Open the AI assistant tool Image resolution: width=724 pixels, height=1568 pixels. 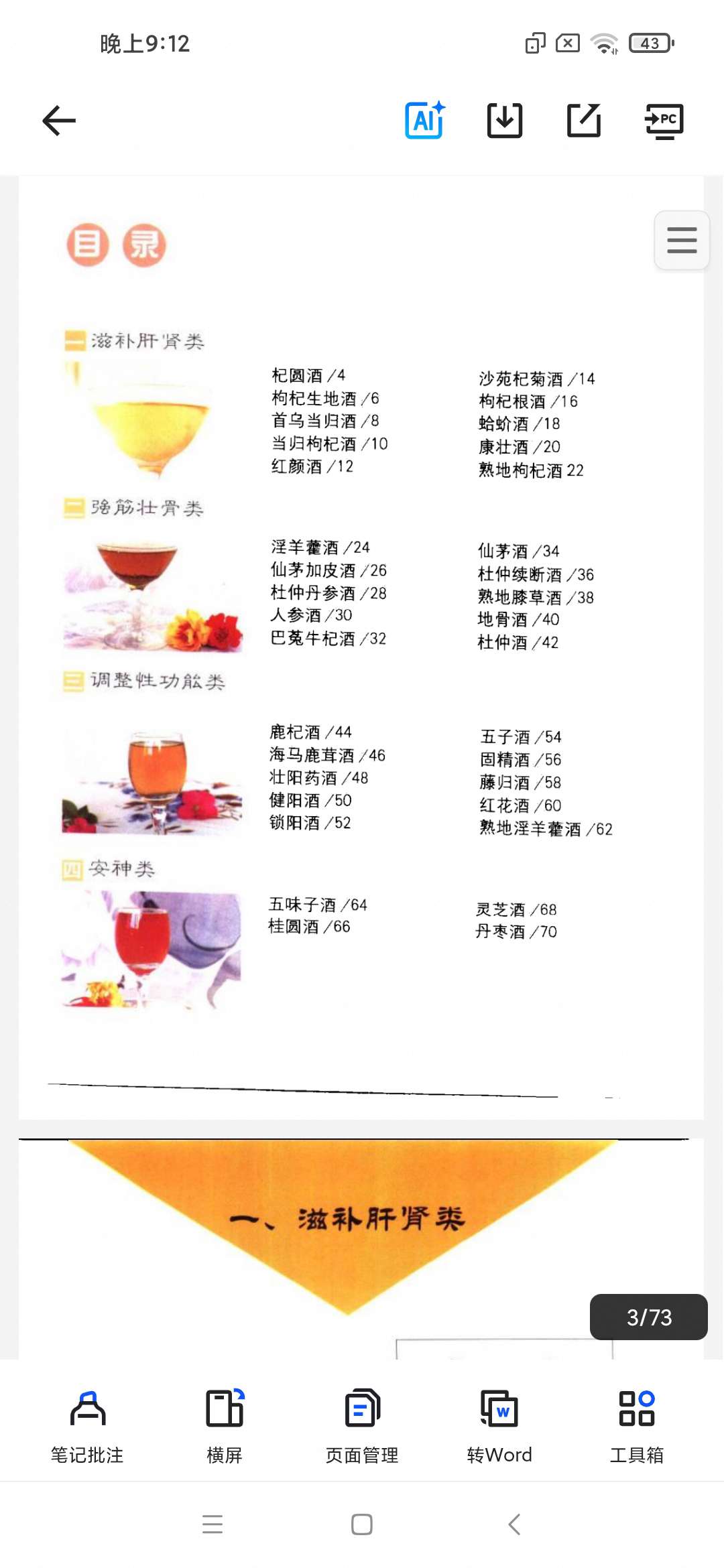425,121
